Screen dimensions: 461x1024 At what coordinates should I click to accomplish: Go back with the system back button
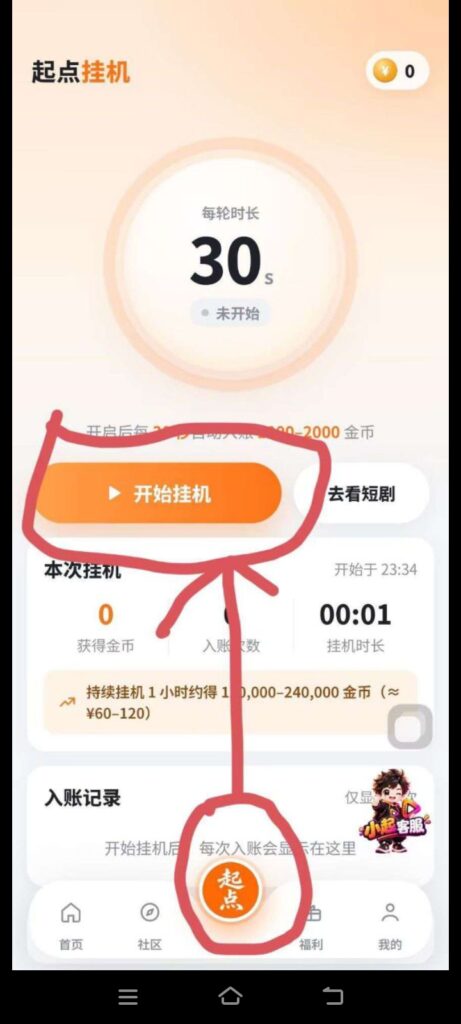(333, 995)
